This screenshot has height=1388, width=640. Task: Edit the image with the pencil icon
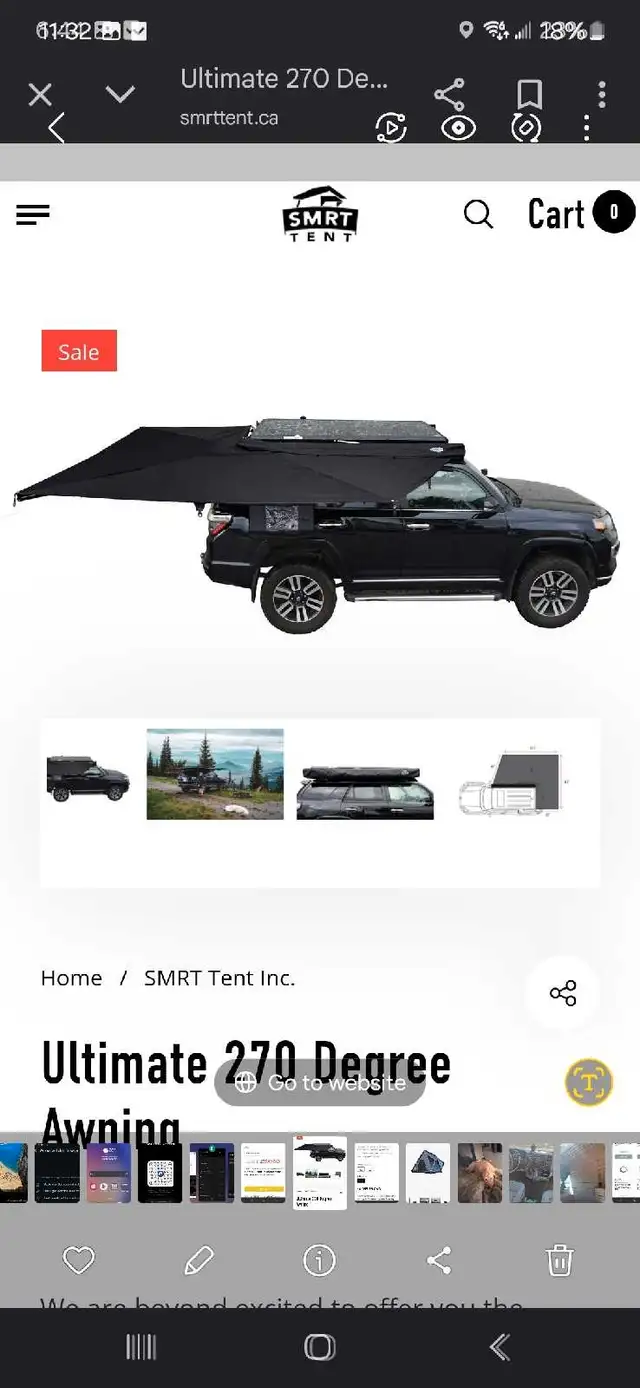point(199,1260)
